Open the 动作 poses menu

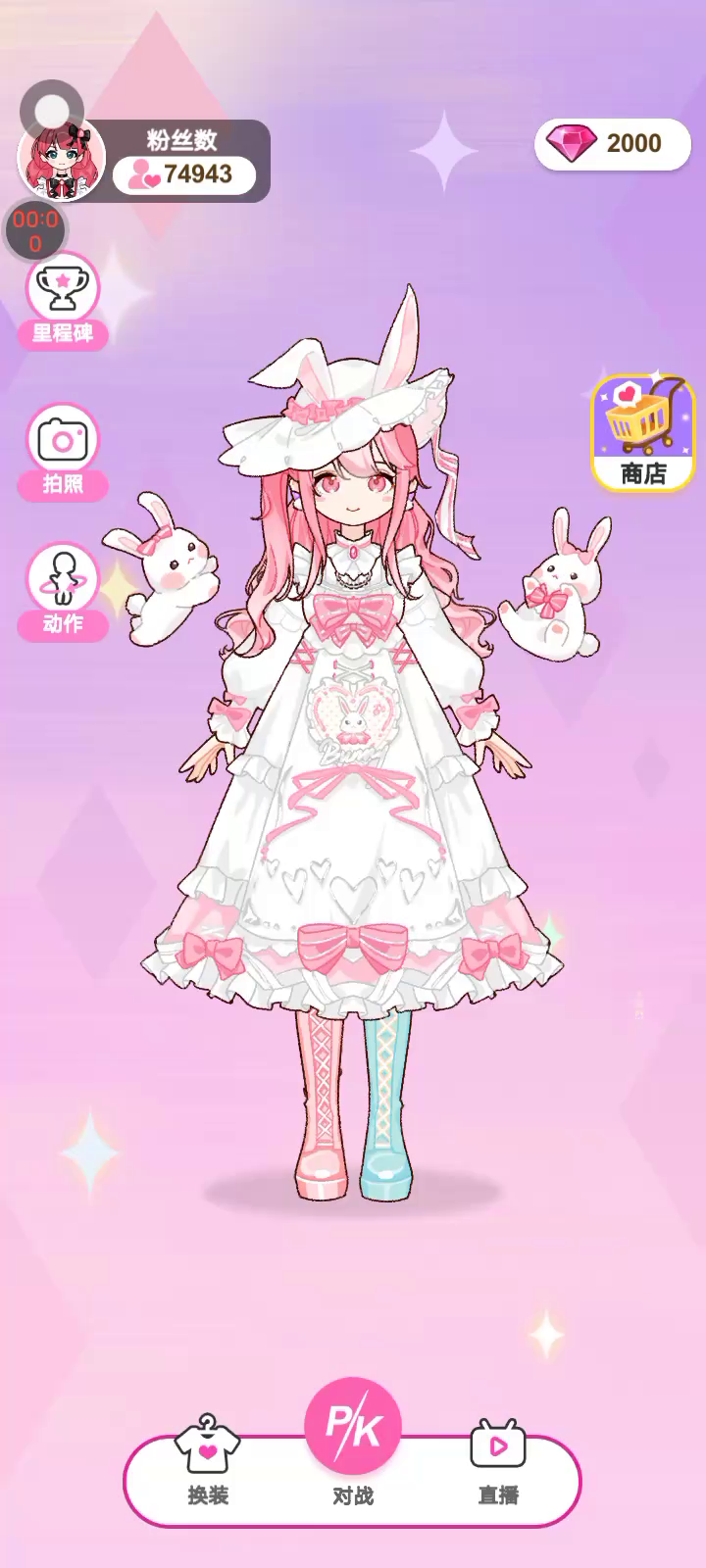pos(63,590)
